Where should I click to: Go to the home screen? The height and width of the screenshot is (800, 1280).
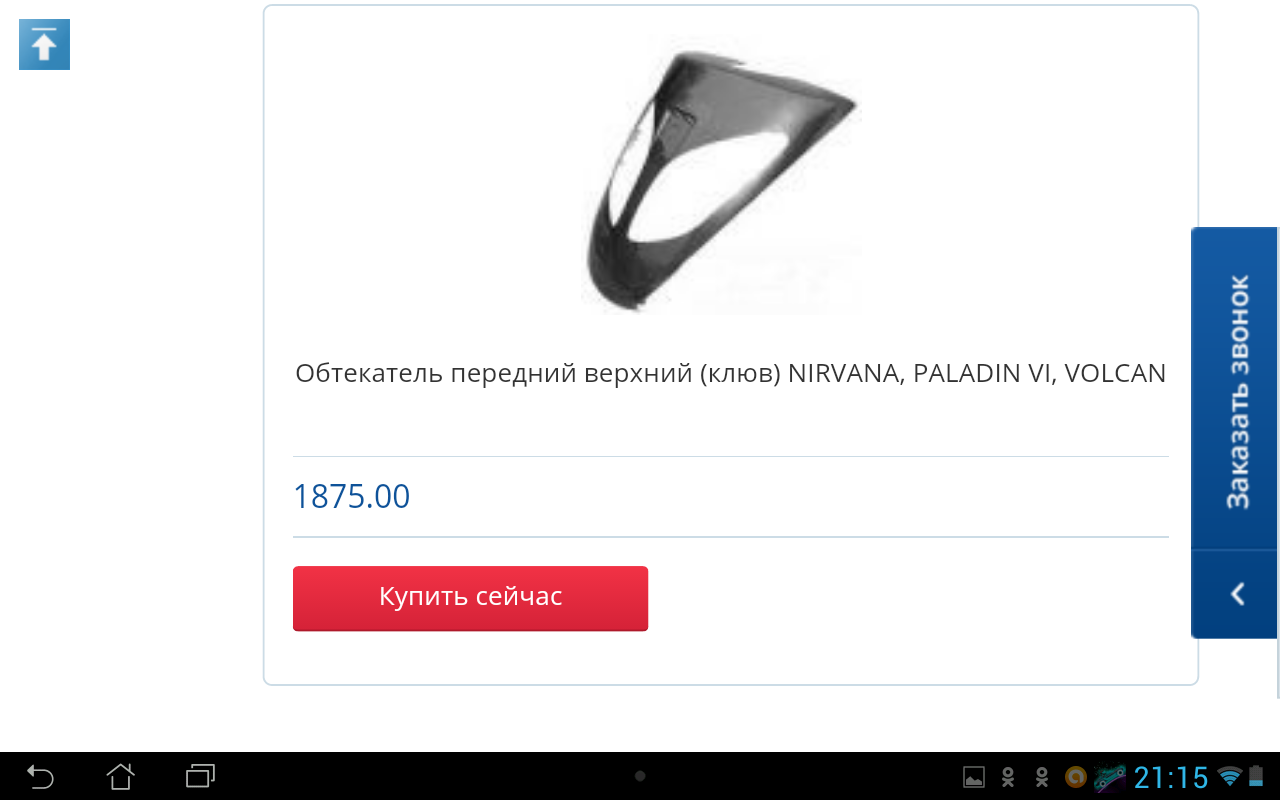pos(120,776)
